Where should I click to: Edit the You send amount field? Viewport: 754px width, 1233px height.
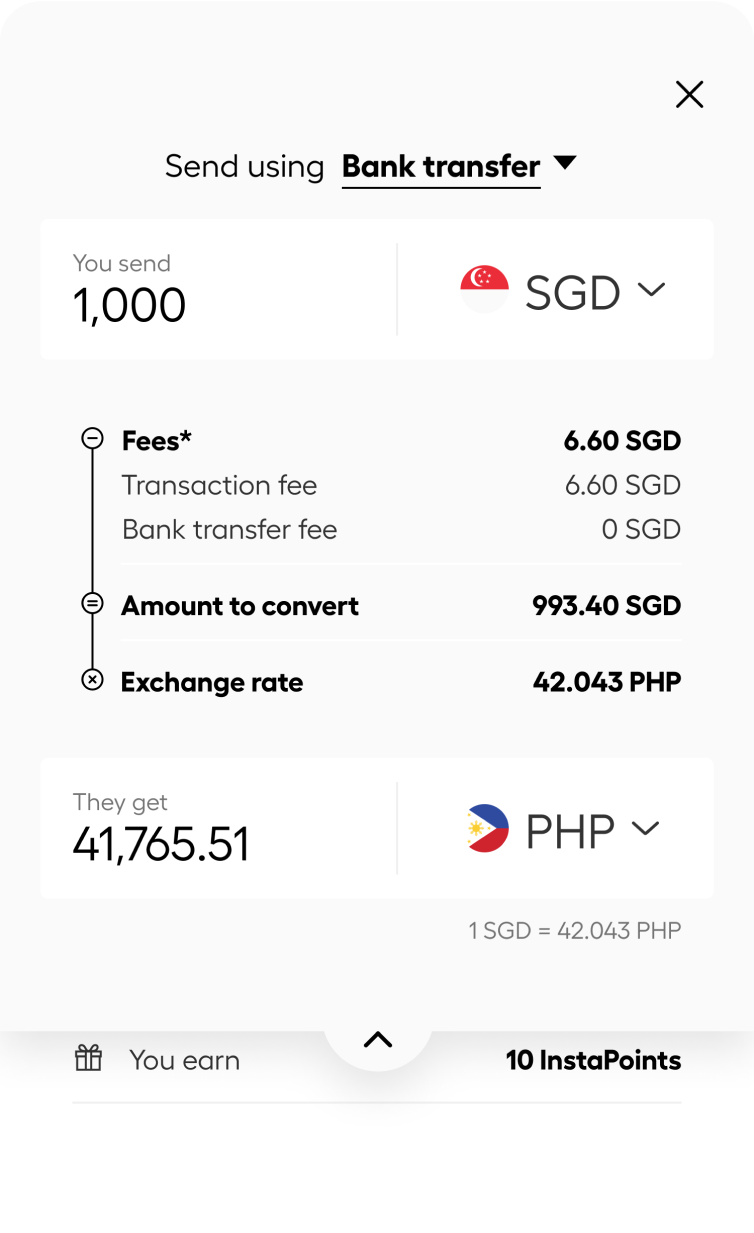tap(130, 304)
